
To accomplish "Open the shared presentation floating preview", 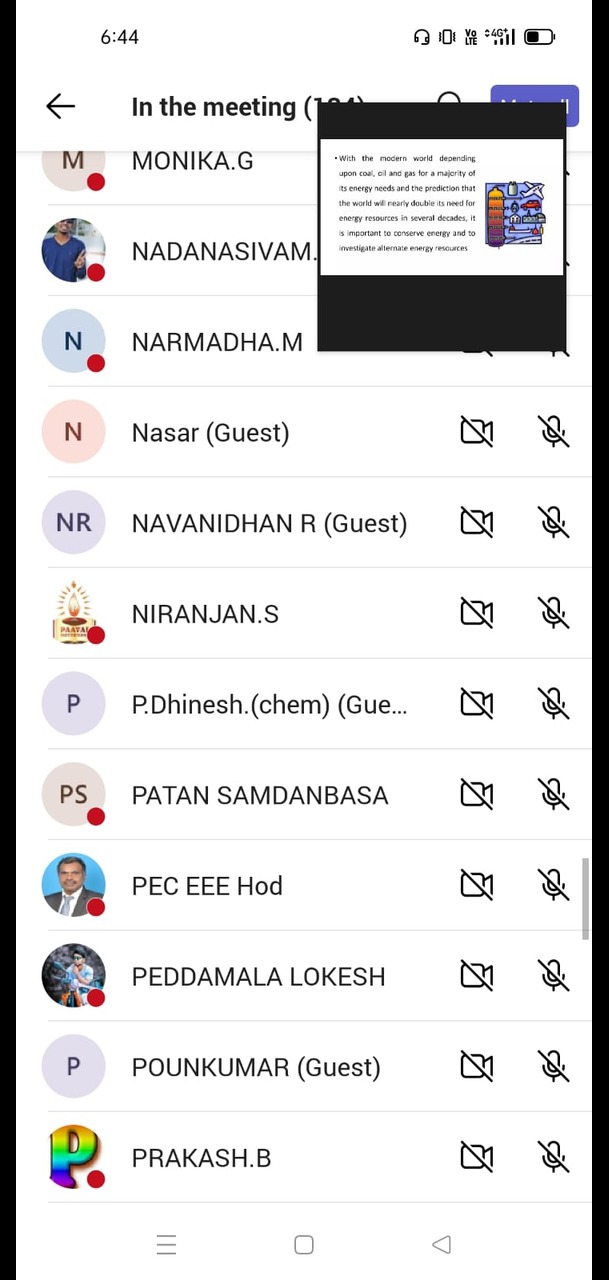I will point(441,226).
